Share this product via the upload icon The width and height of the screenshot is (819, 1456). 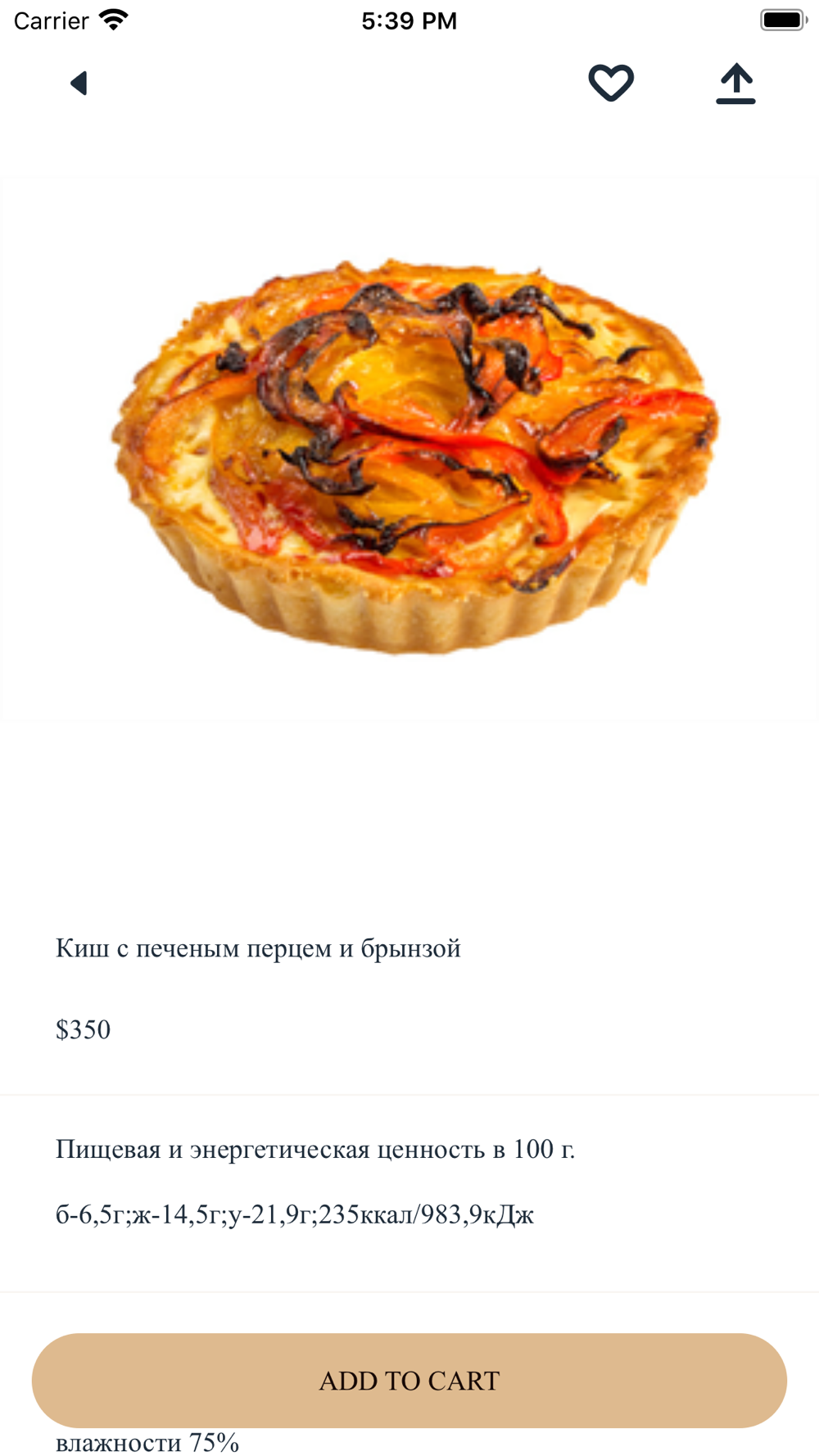pyautogui.click(x=735, y=84)
